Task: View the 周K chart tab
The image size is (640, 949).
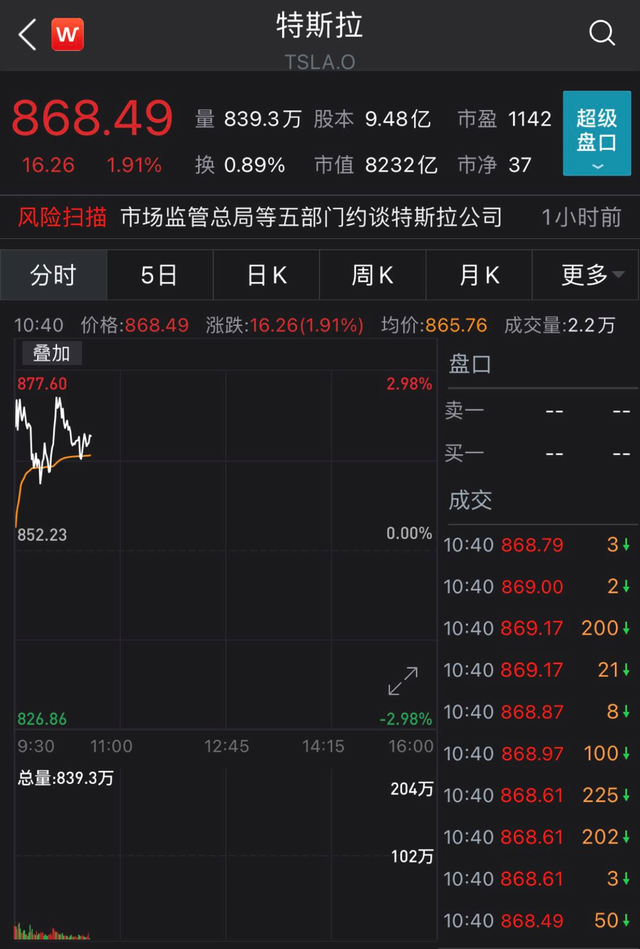Action: tap(372, 275)
